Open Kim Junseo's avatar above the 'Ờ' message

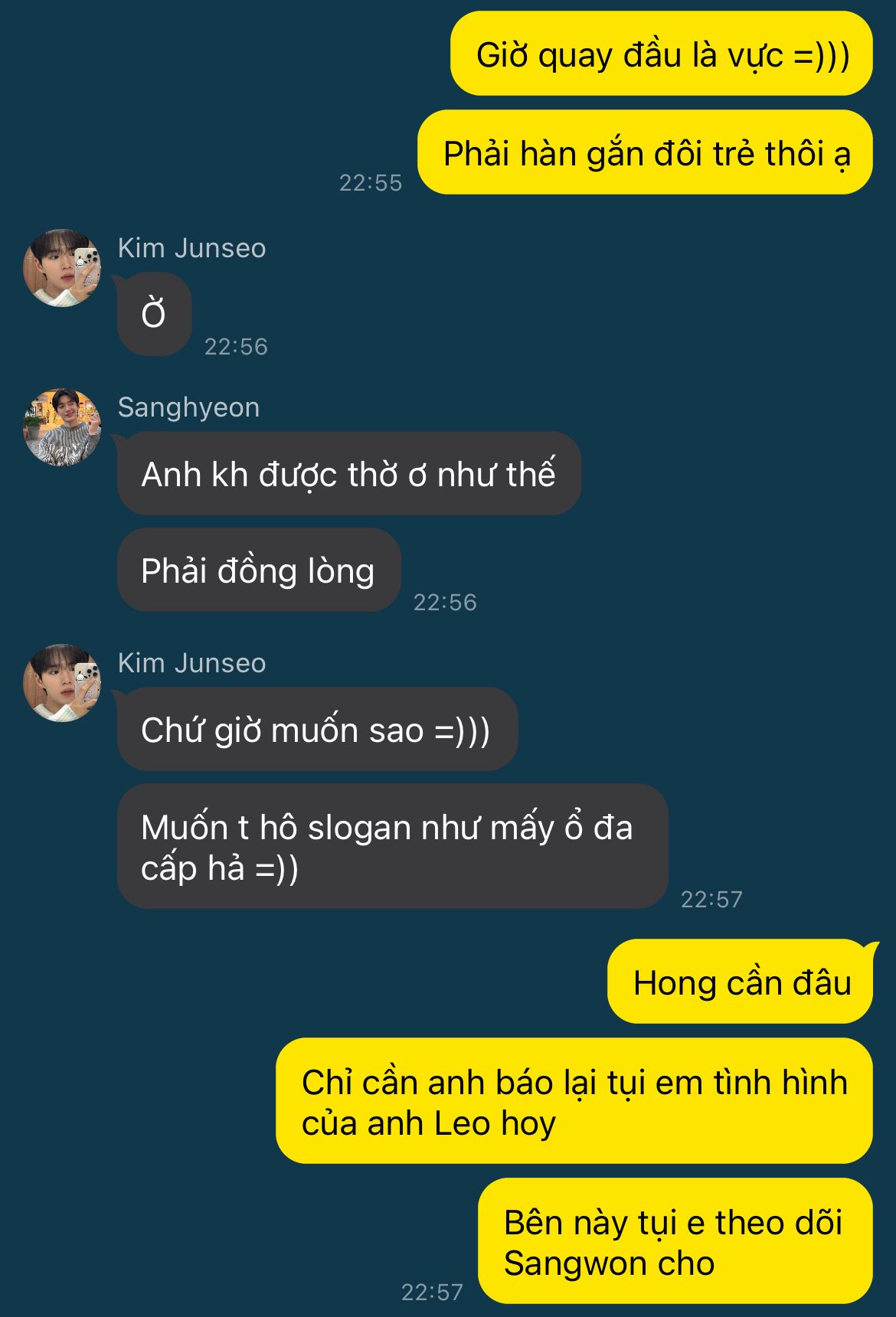coord(62,268)
